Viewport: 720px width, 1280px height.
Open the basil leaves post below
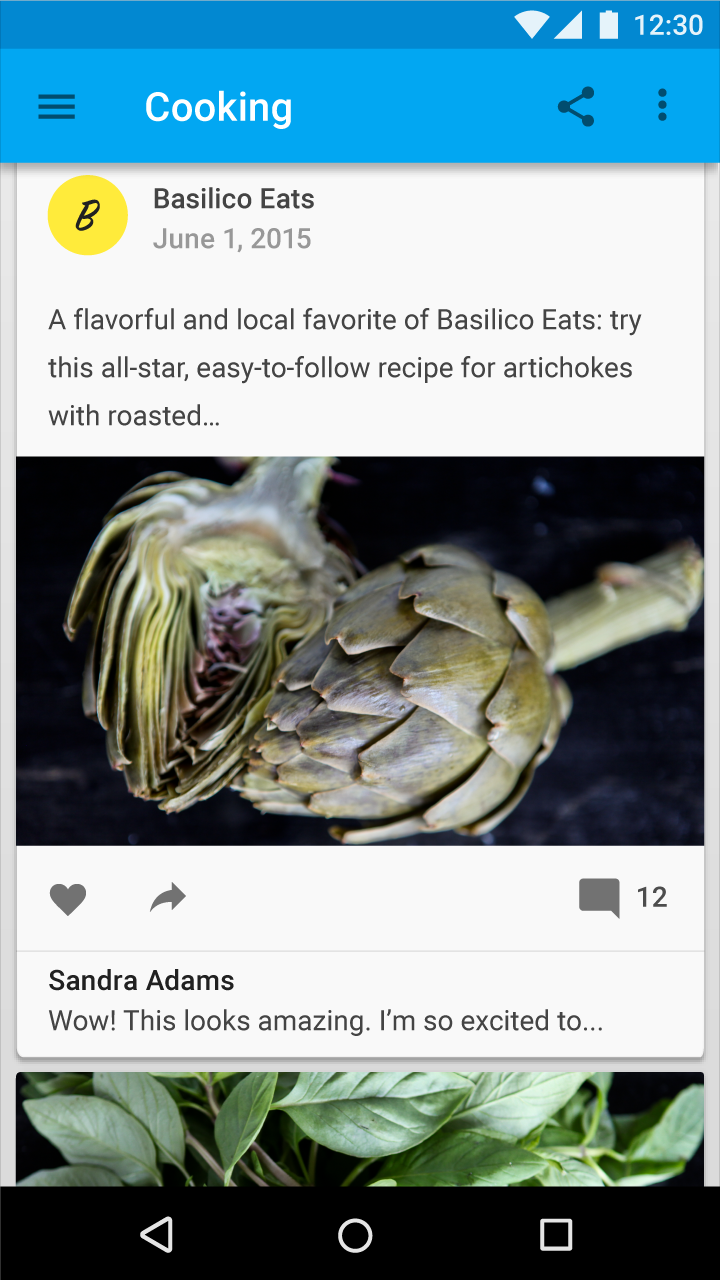(360, 1129)
